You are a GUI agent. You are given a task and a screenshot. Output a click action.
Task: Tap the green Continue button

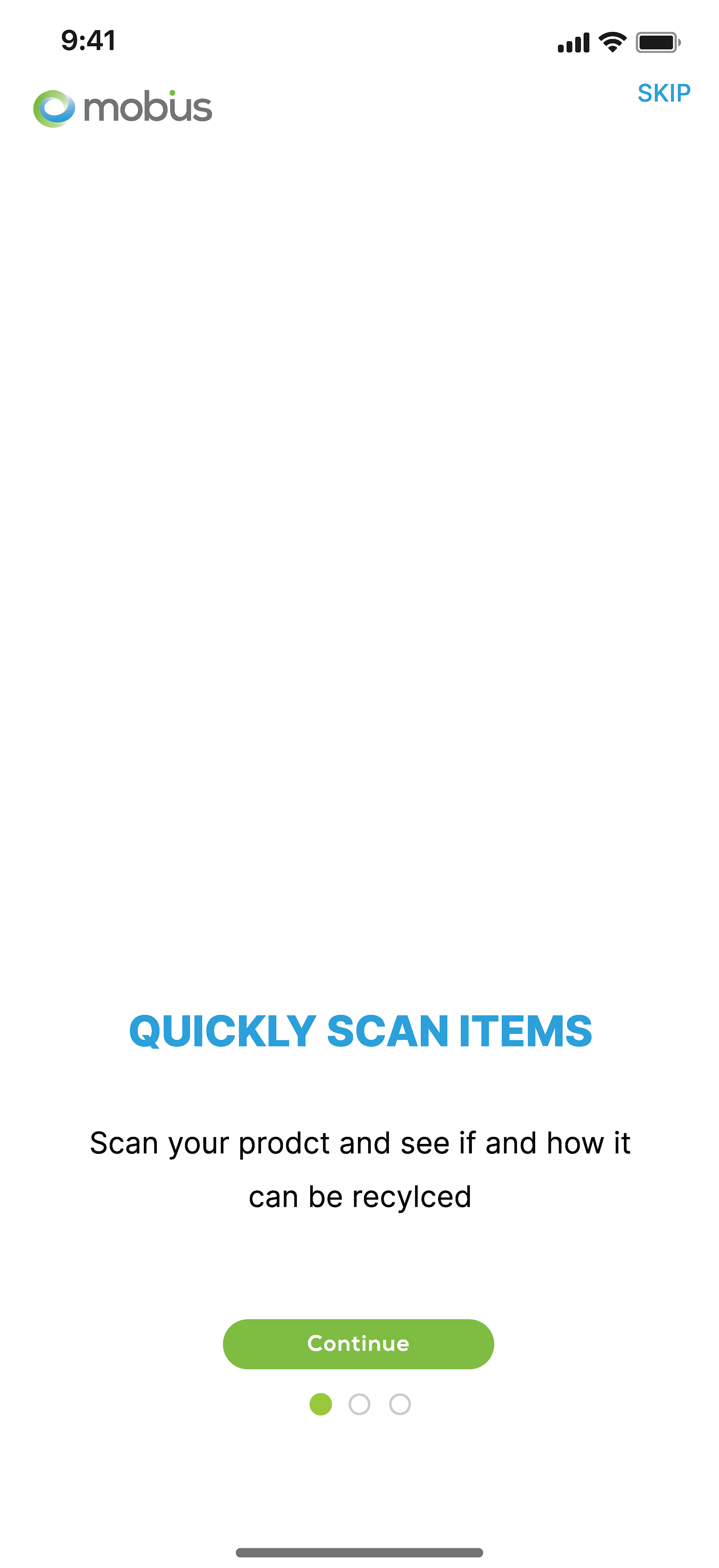pyautogui.click(x=358, y=1344)
